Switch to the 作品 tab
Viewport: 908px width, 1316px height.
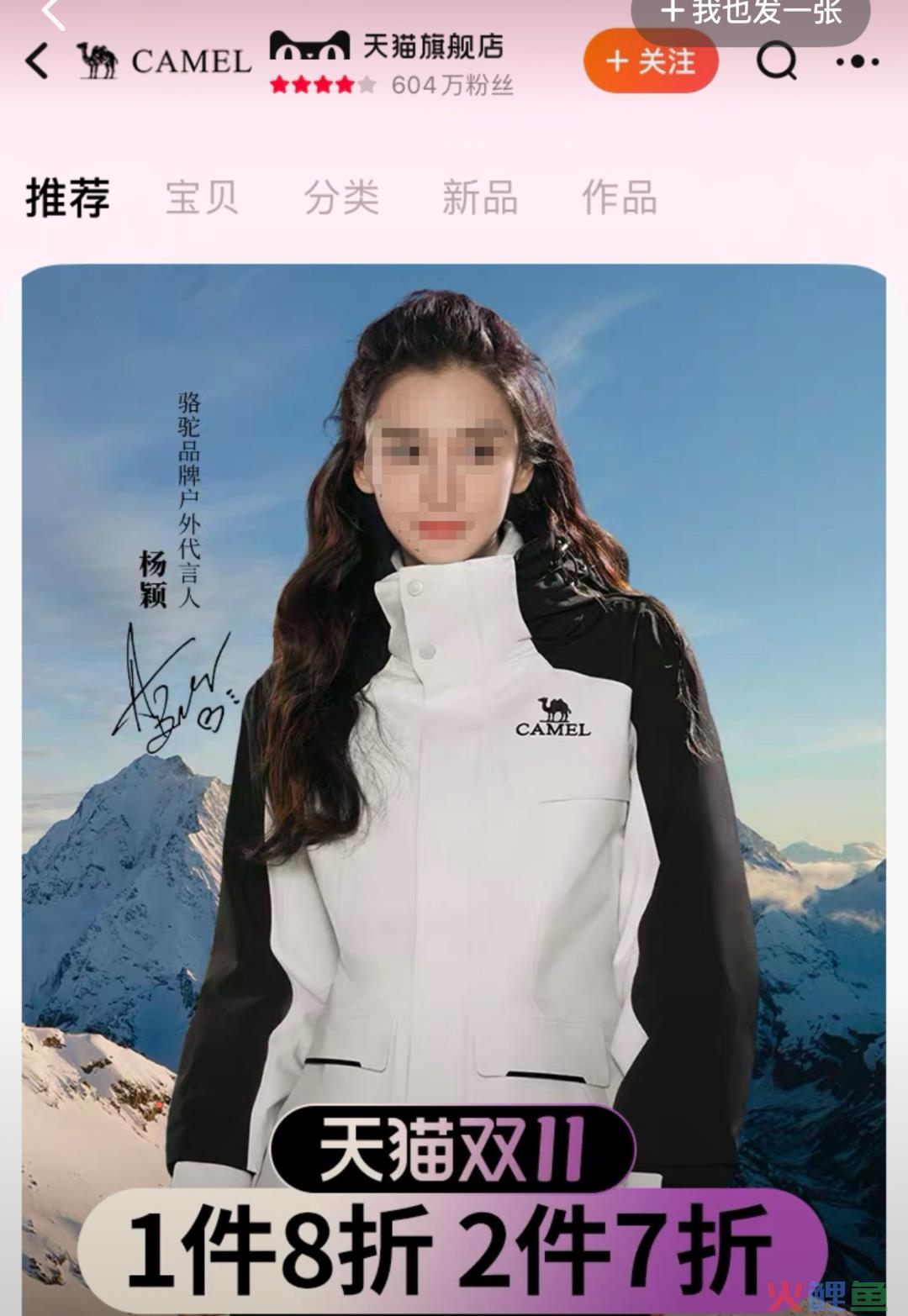pos(619,198)
